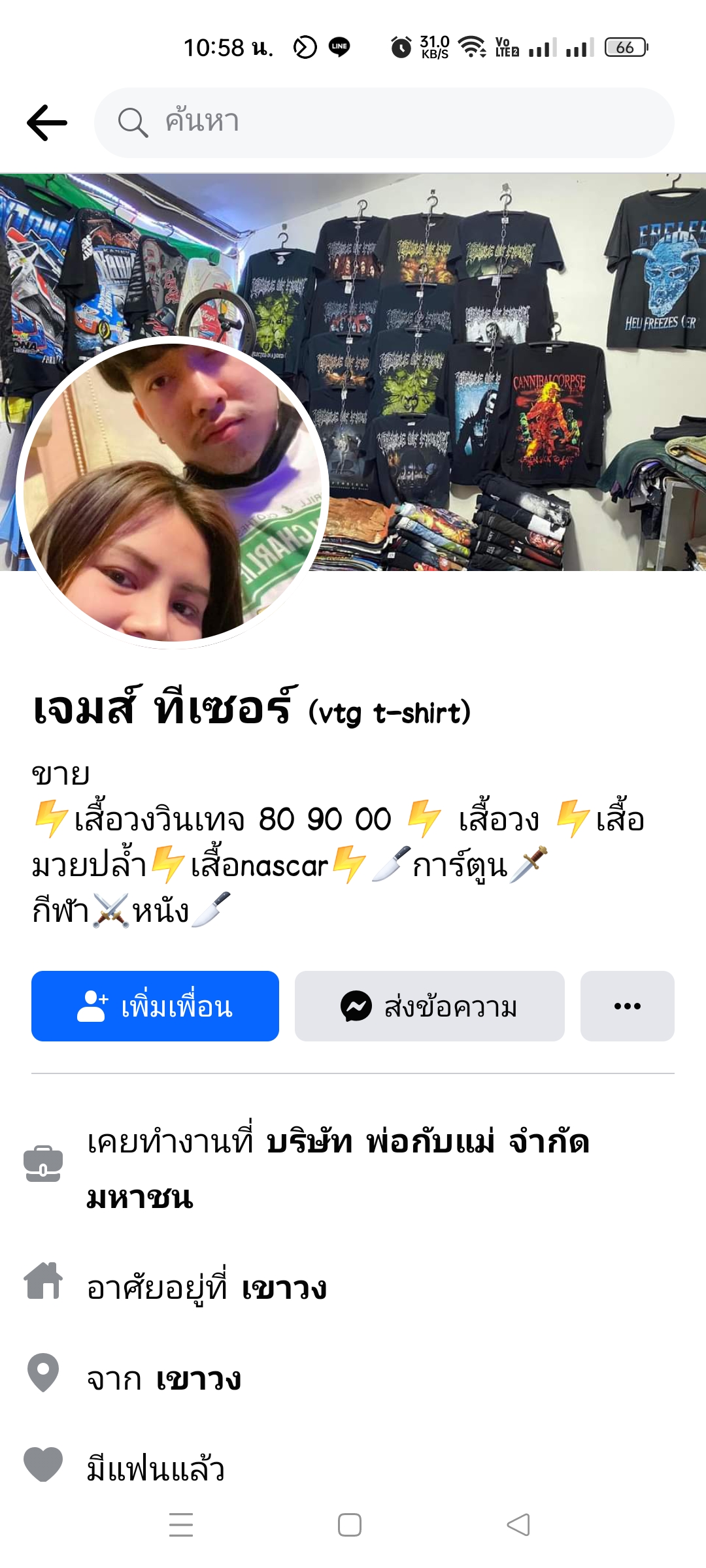Viewport: 706px width, 1568px height.
Task: View the circular profile picture
Action: (173, 493)
